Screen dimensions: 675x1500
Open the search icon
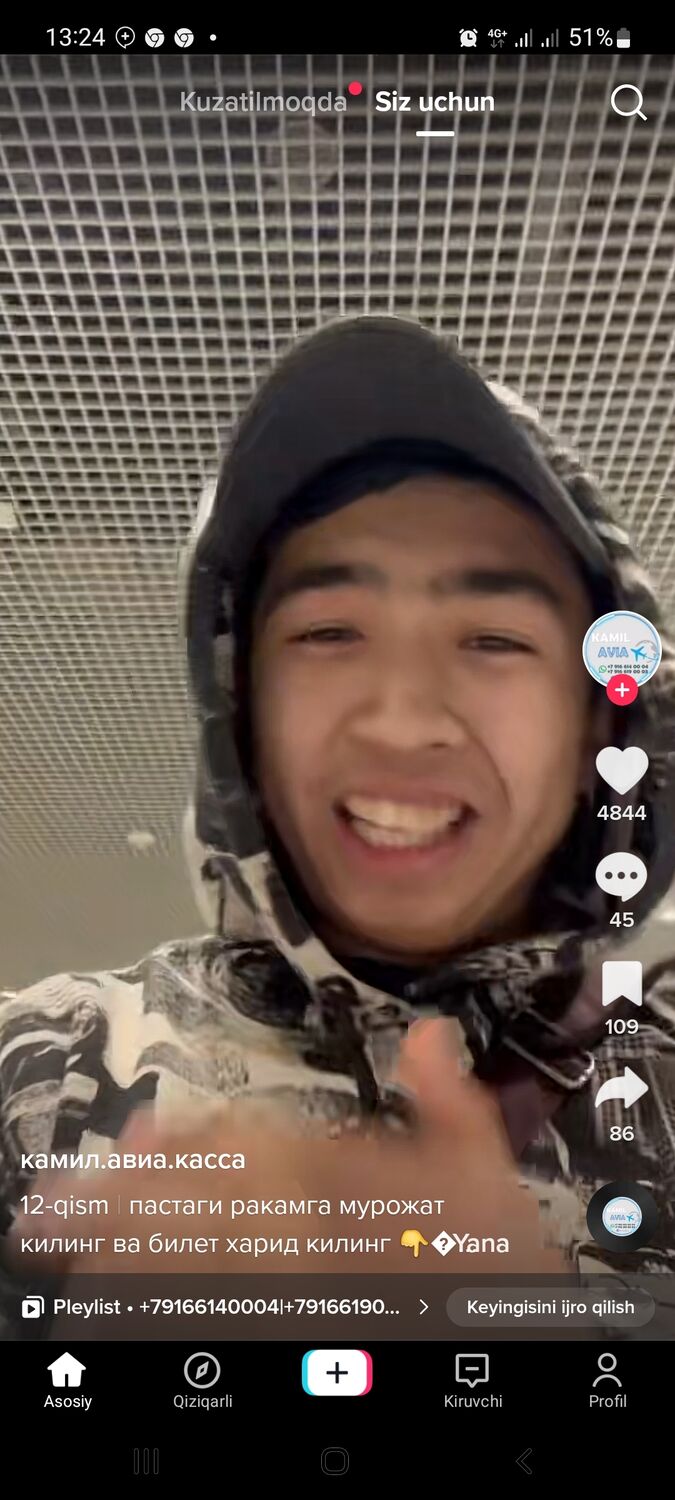628,102
